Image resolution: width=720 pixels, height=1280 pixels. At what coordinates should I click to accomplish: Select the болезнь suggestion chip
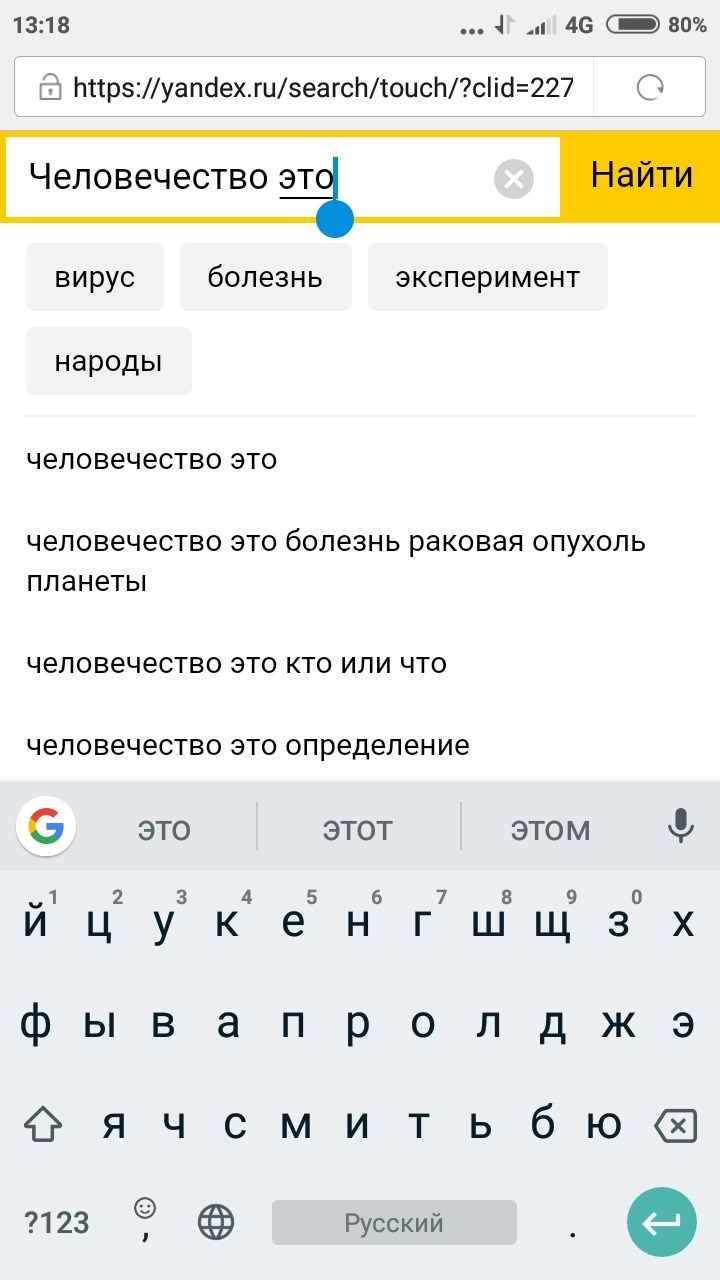[265, 277]
